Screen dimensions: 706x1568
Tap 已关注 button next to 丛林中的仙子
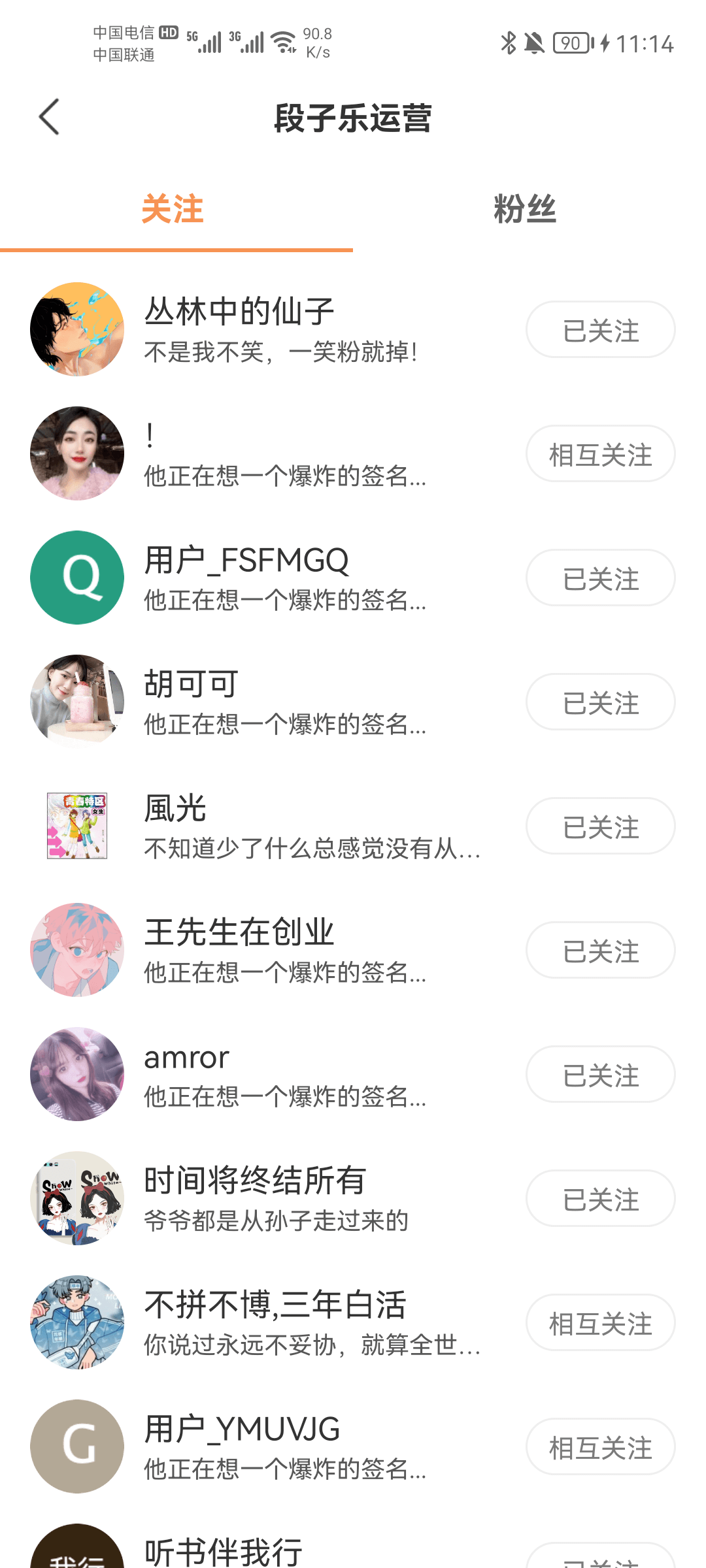600,330
